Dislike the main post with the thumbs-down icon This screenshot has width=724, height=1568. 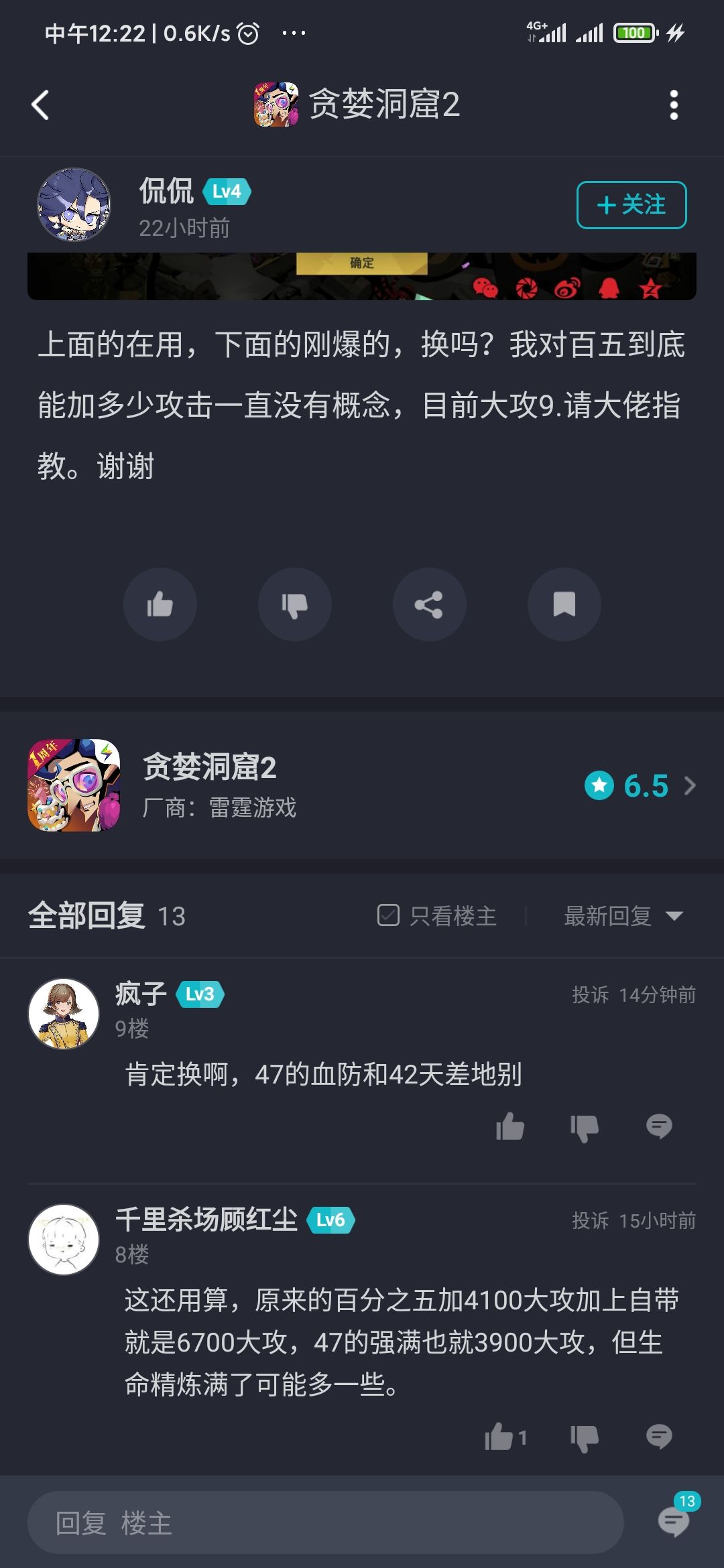[295, 604]
